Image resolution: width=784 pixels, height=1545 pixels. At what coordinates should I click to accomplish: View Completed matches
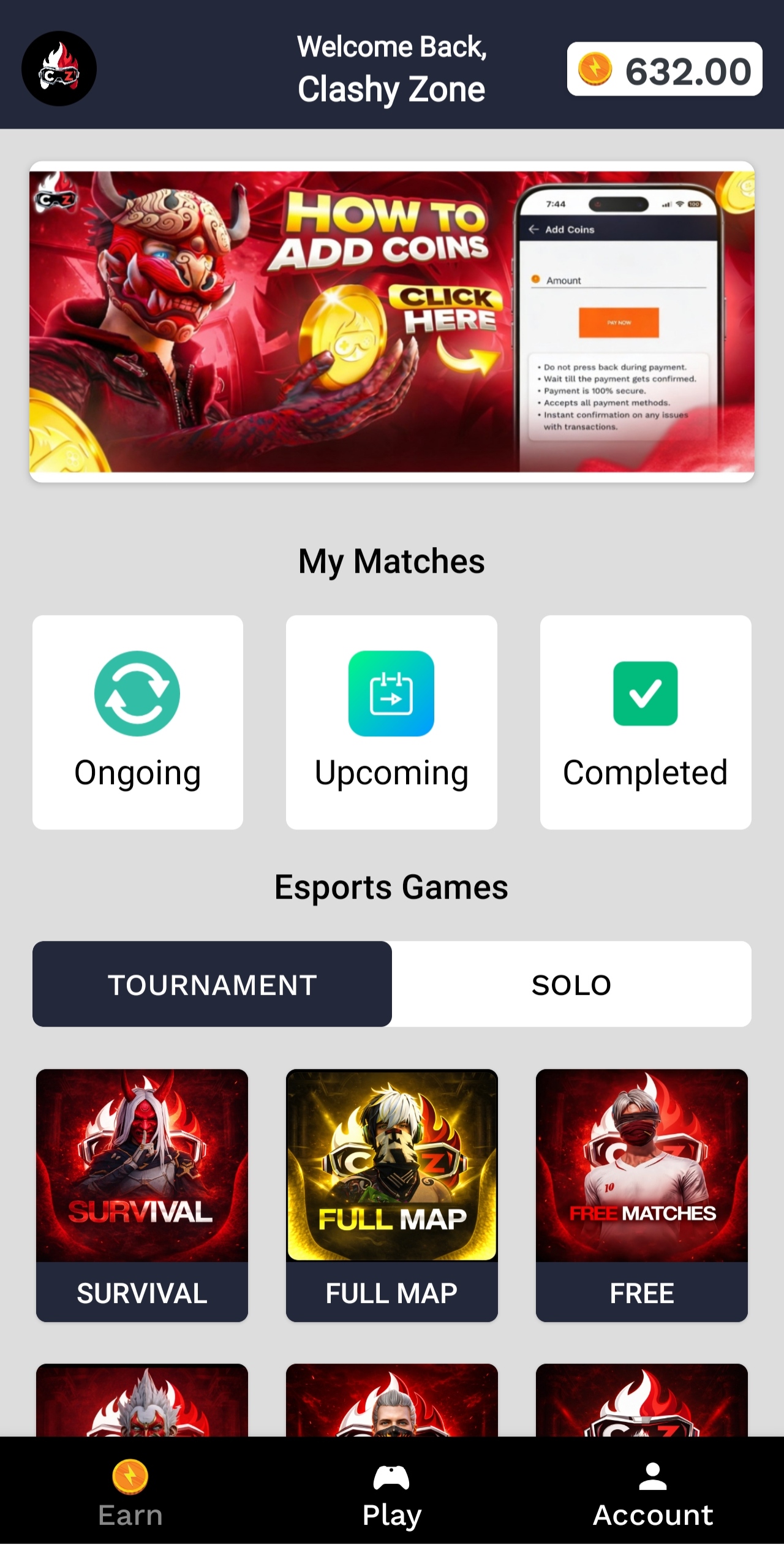646,722
